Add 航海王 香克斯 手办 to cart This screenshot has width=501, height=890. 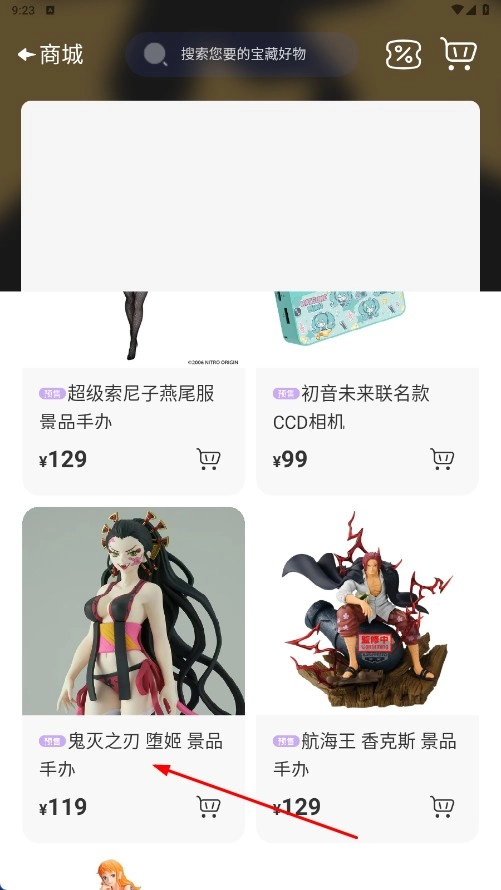(441, 807)
